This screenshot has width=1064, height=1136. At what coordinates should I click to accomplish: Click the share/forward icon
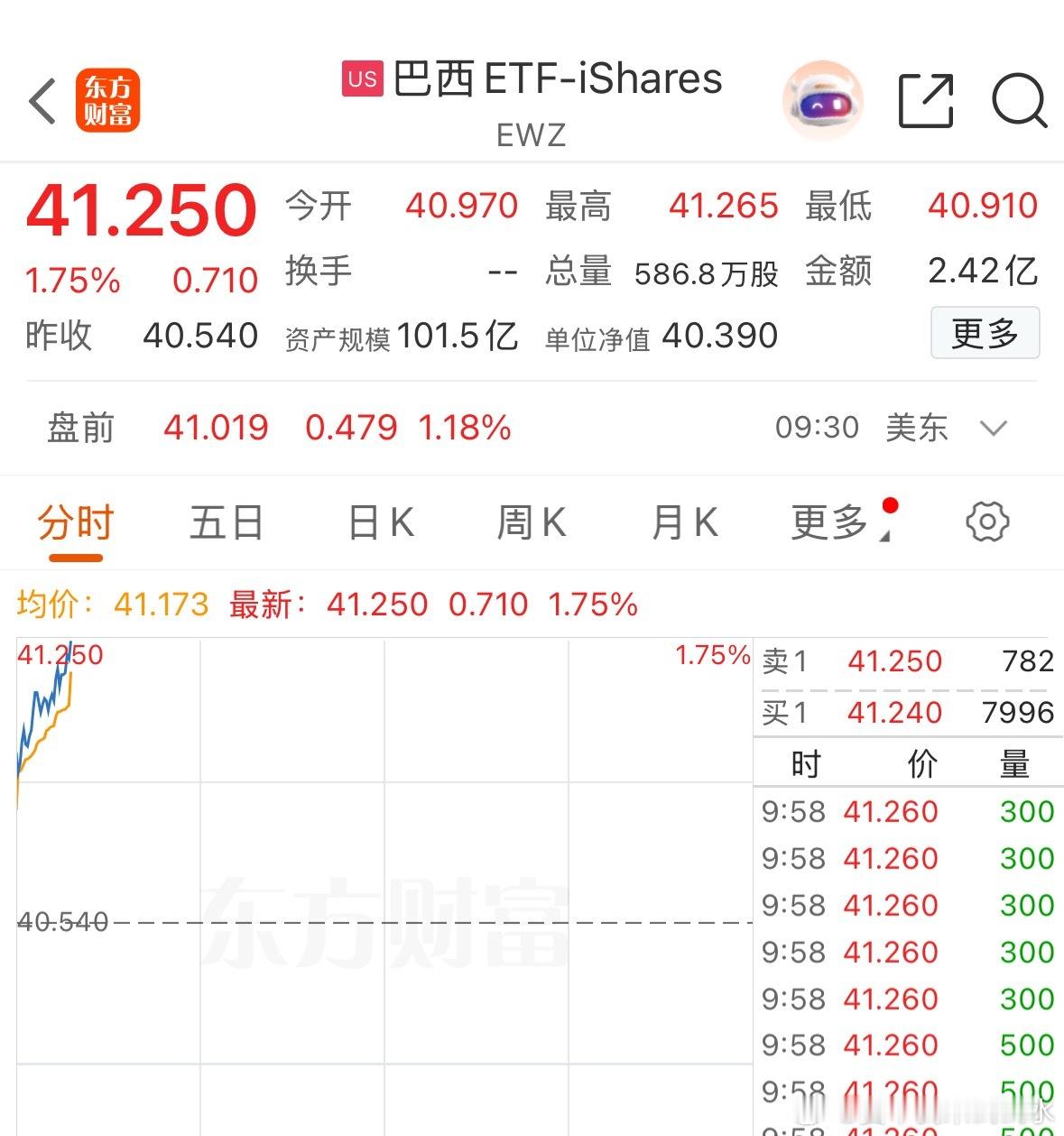[926, 101]
